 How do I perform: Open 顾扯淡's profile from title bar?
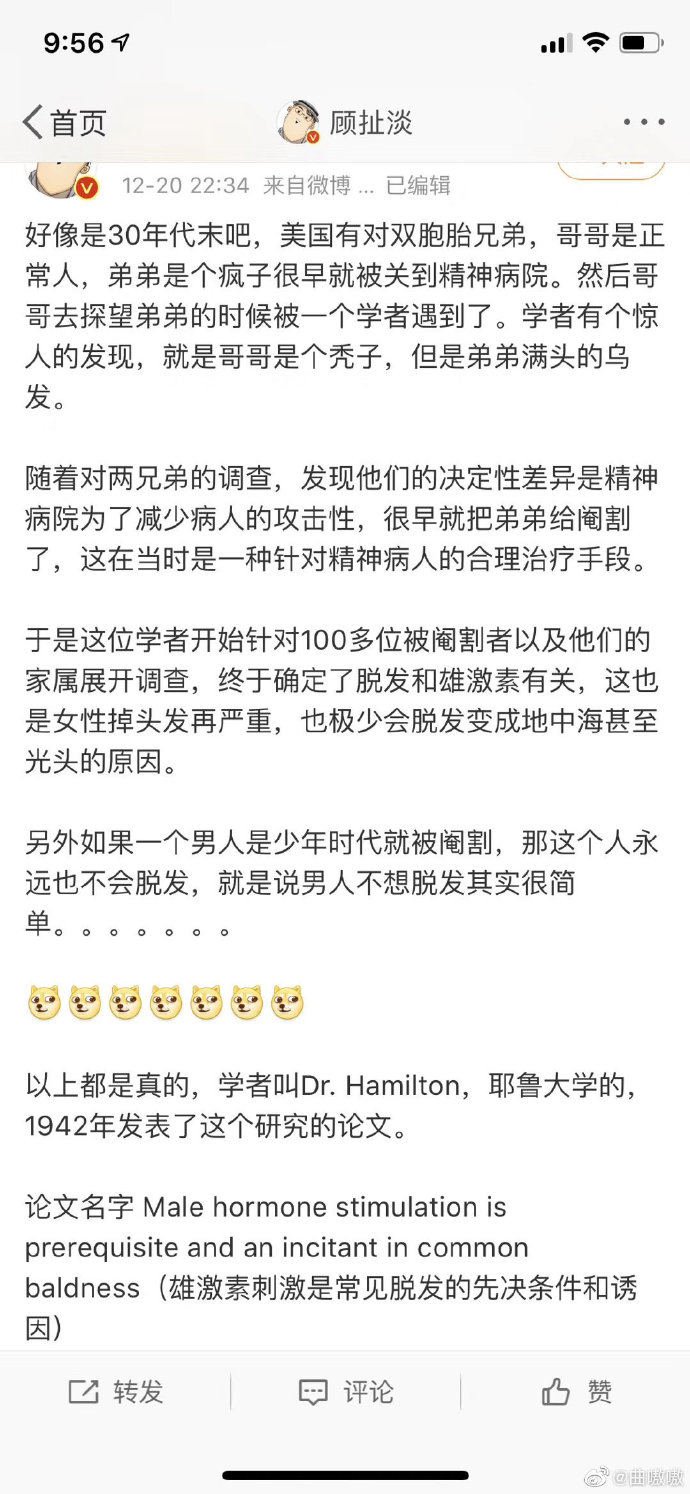pyautogui.click(x=345, y=123)
